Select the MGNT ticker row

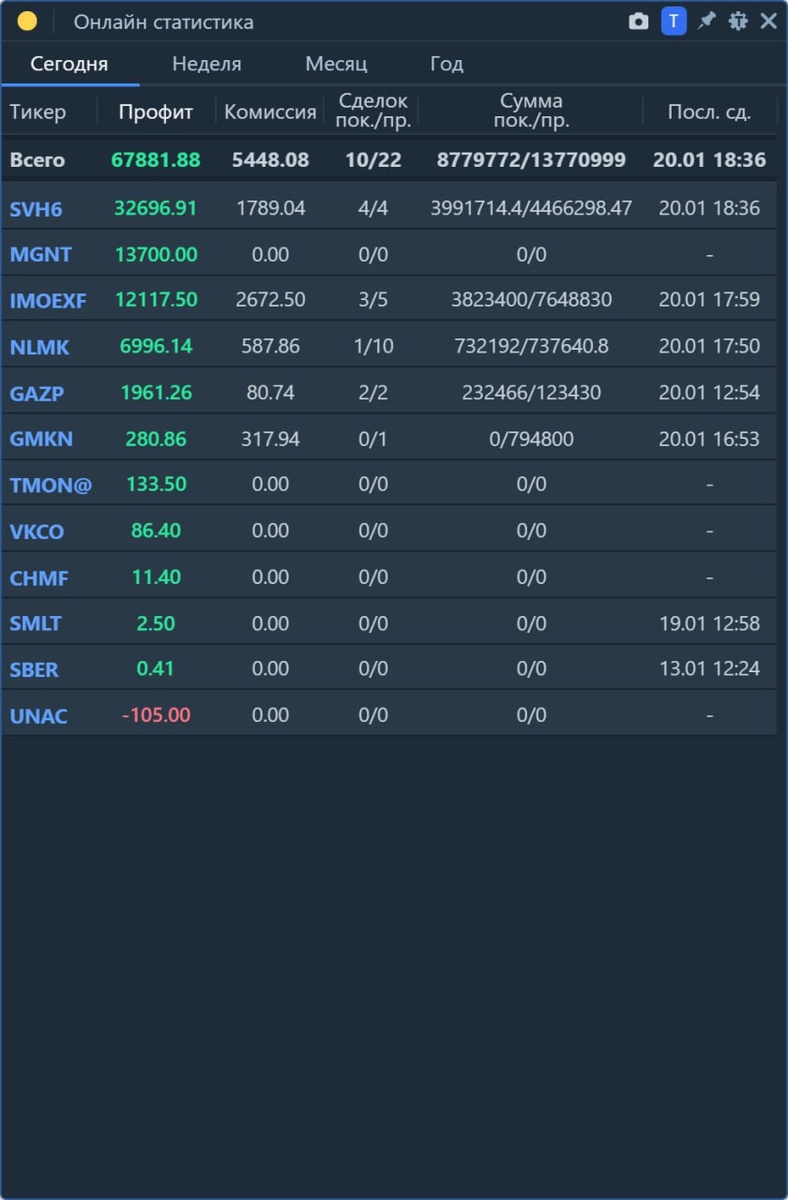point(41,255)
